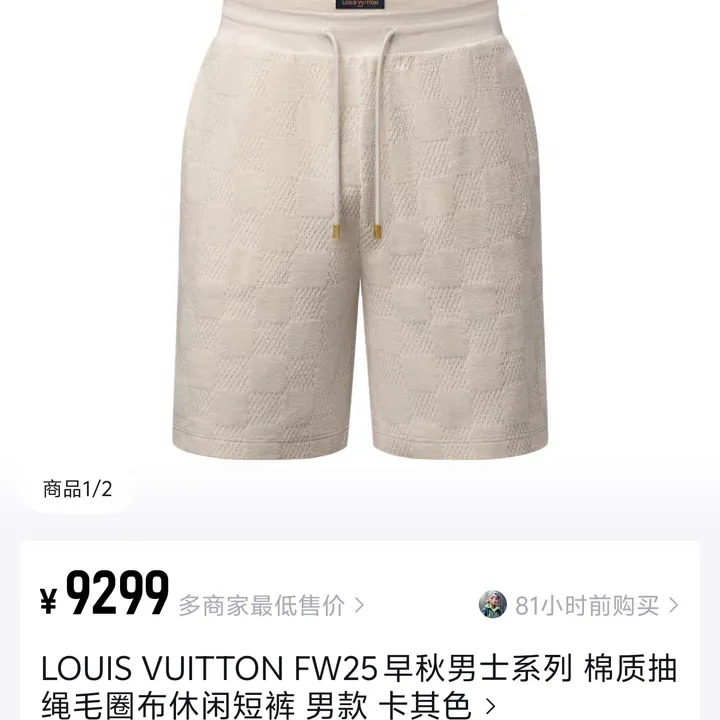The height and width of the screenshot is (720, 720).
Task: Open the lowest multi-merchant price link
Action: pos(271,605)
